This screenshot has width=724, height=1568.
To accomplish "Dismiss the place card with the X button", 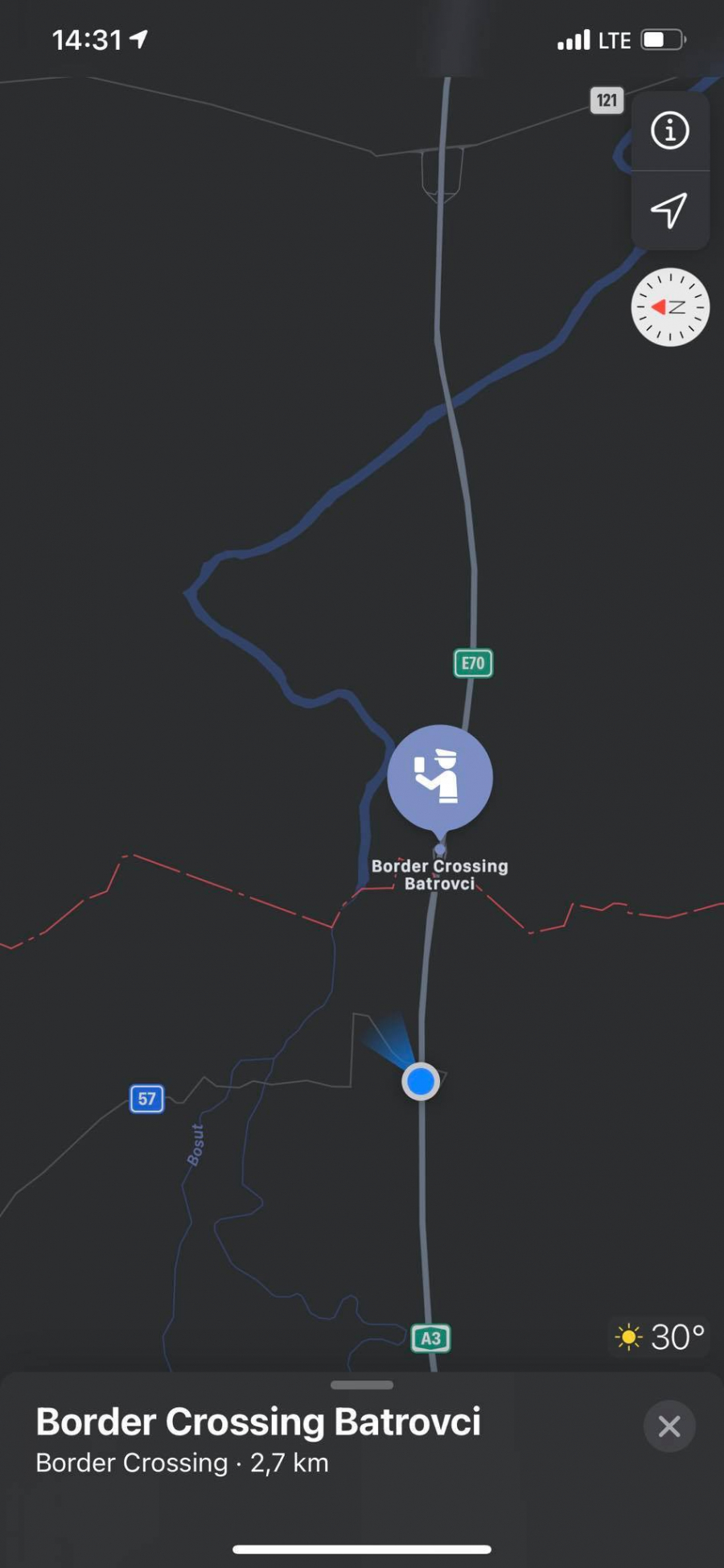I will click(668, 1426).
